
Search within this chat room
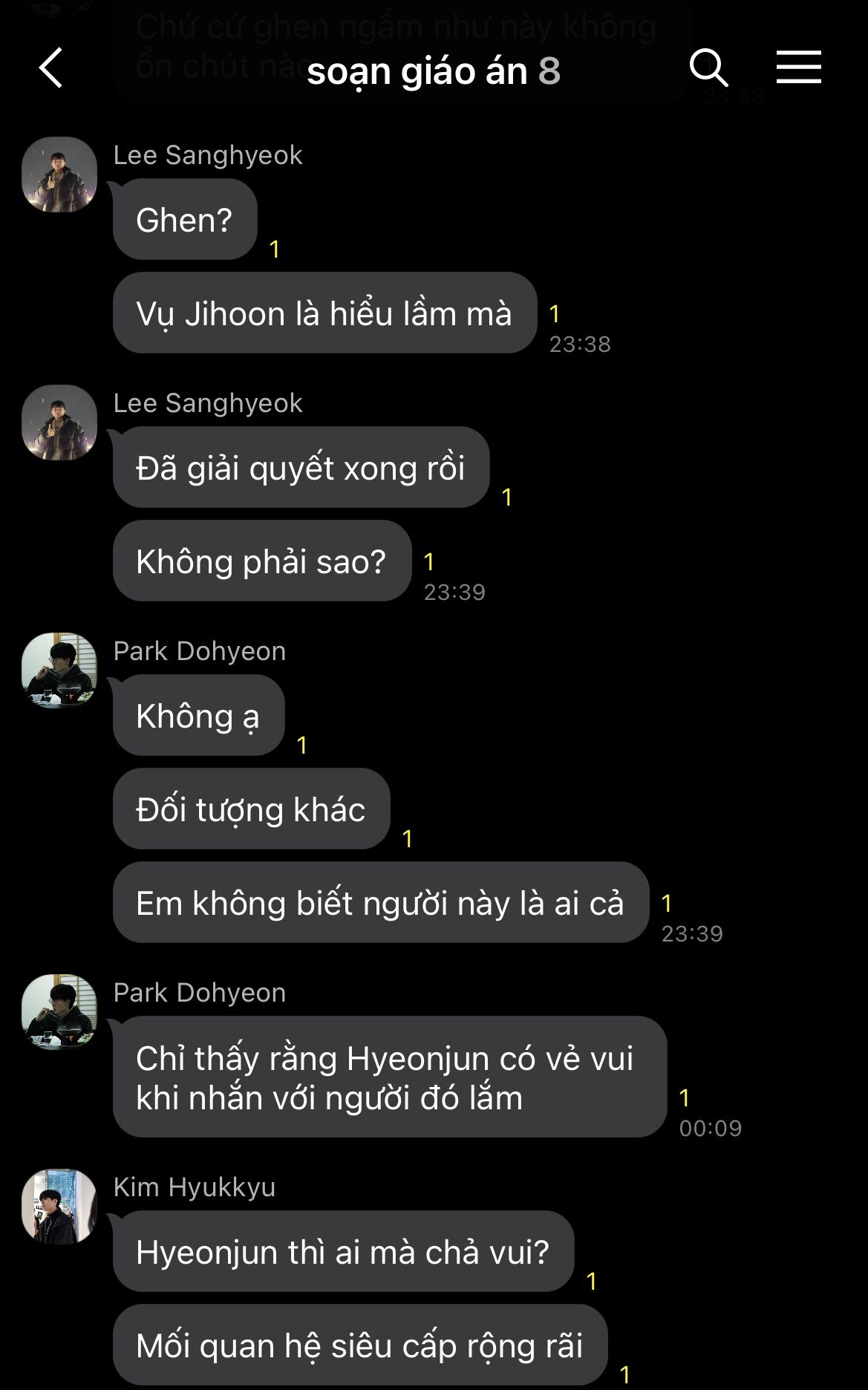point(708,68)
